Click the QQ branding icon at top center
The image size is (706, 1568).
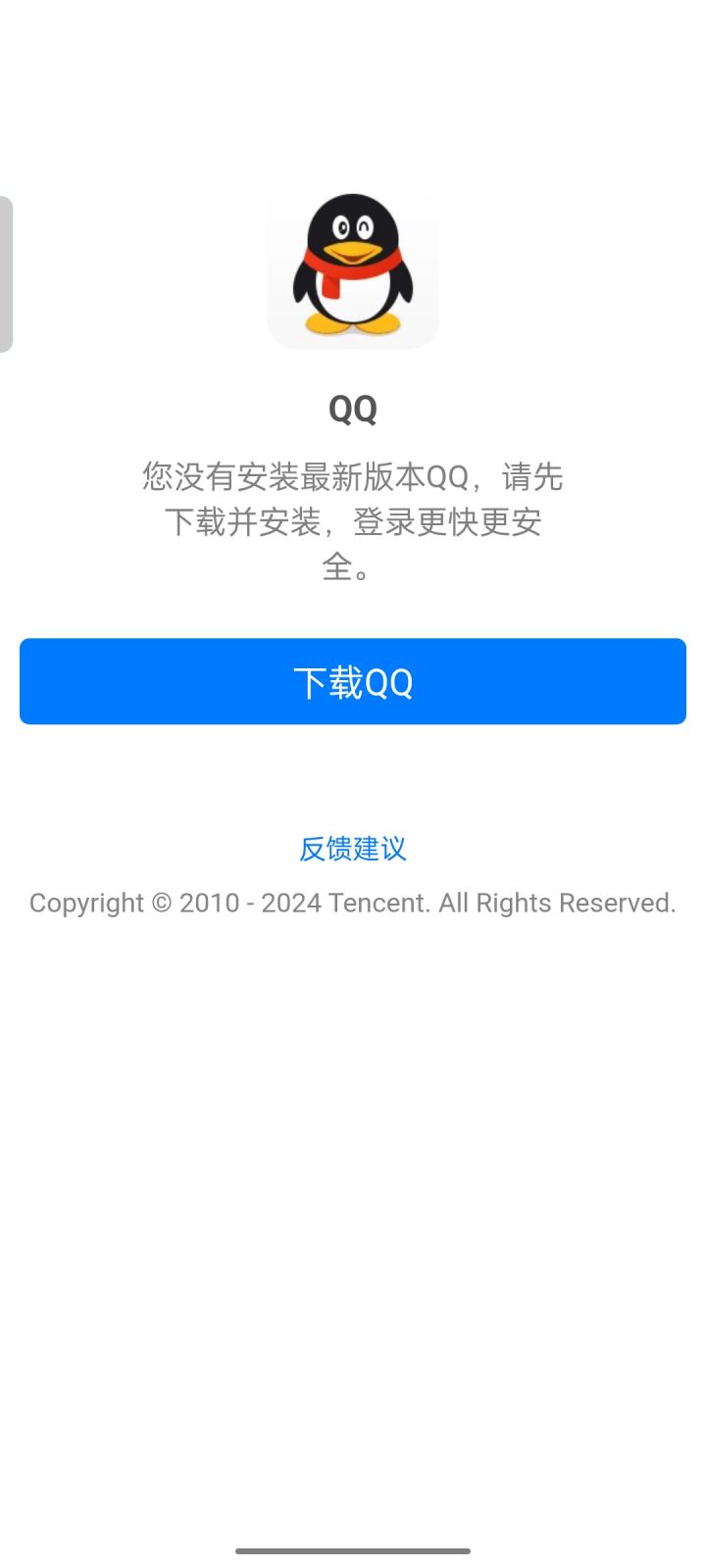[353, 269]
